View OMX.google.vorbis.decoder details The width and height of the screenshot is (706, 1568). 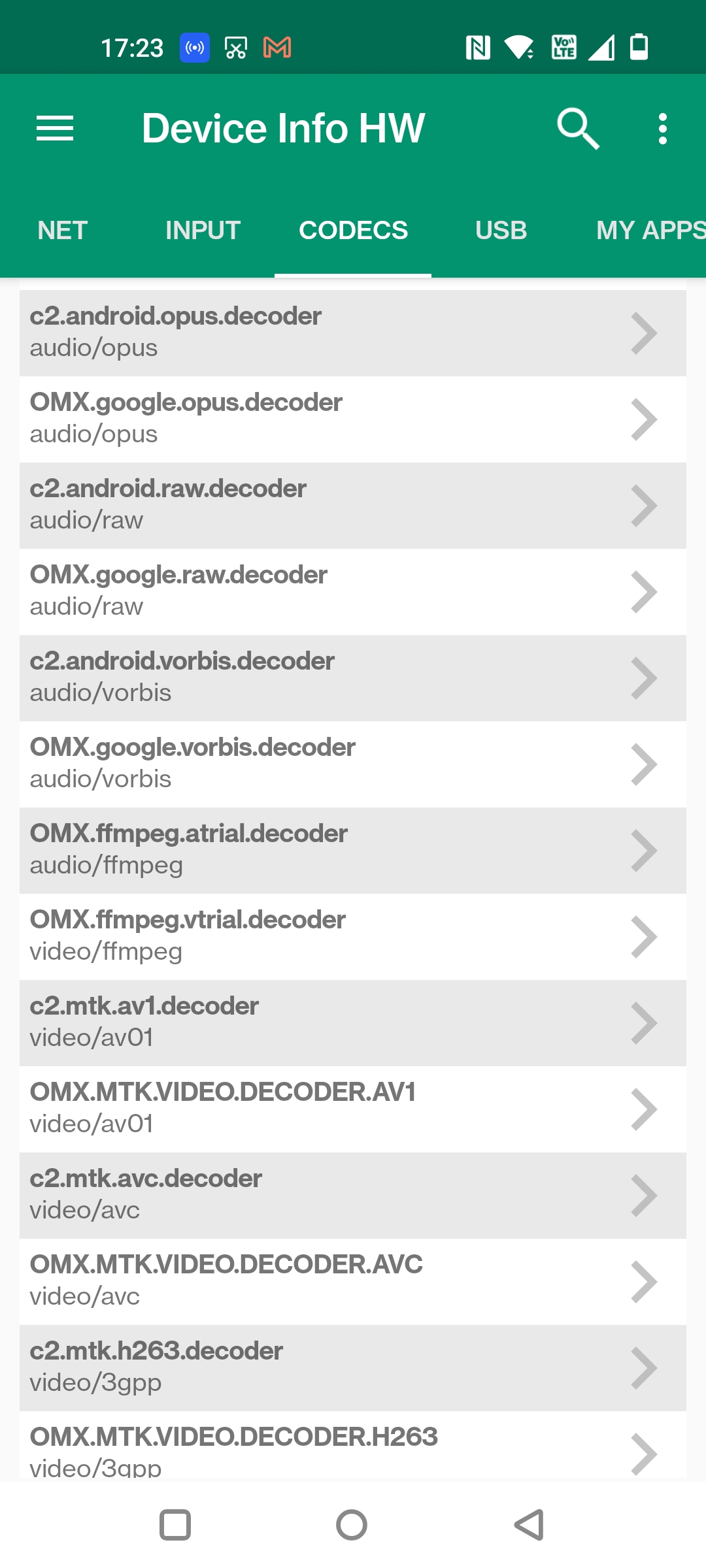point(353,764)
